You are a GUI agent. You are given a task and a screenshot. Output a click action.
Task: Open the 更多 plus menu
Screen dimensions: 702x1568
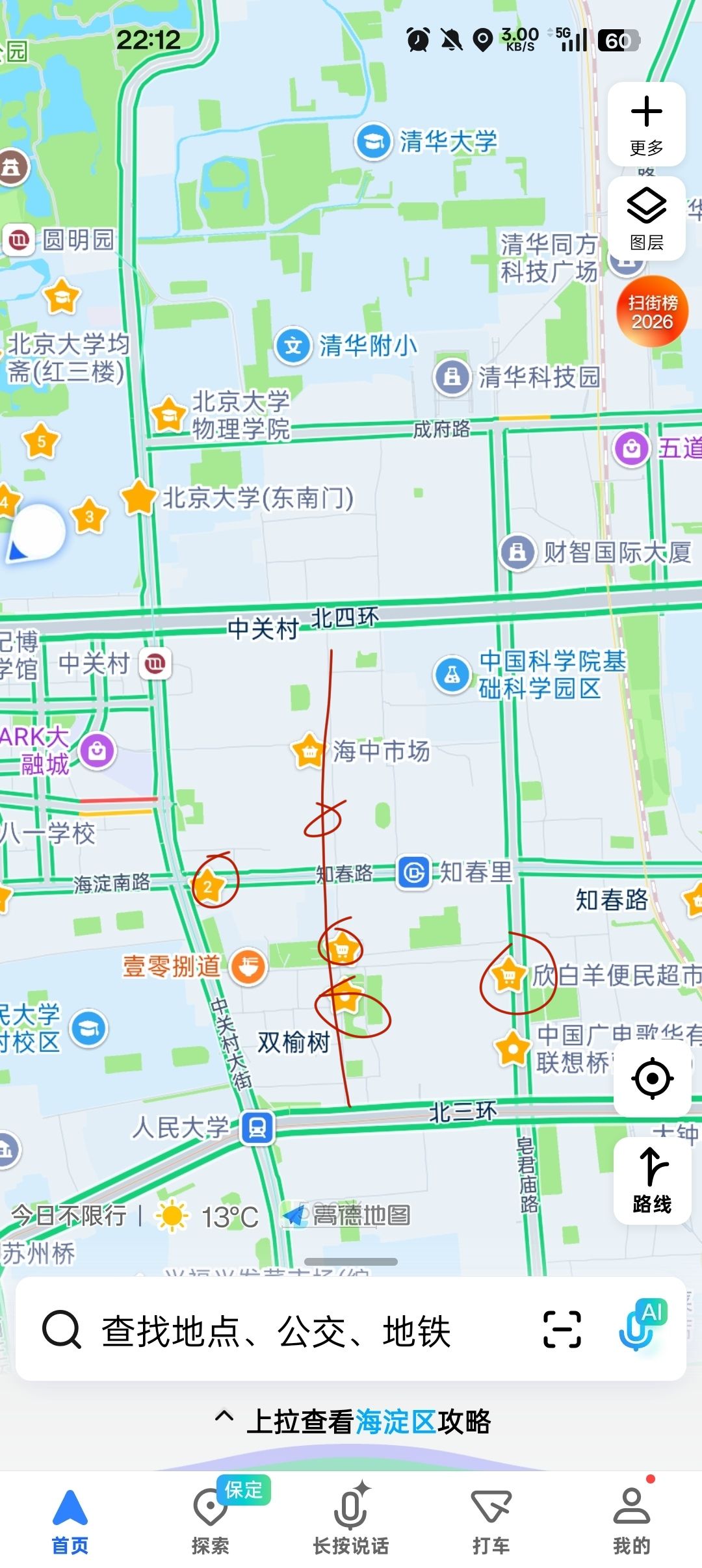pyautogui.click(x=646, y=124)
